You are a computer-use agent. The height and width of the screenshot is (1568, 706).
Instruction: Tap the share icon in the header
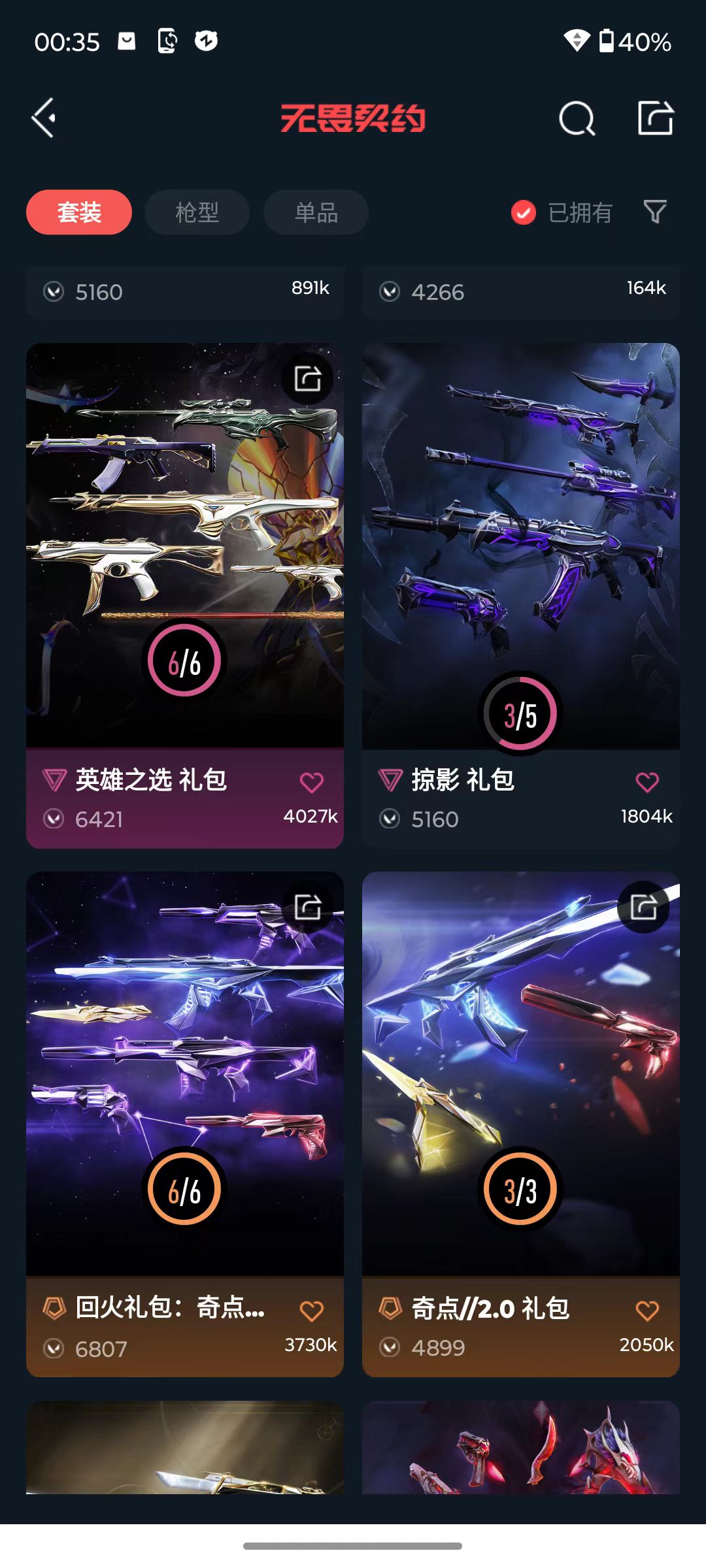[656, 118]
